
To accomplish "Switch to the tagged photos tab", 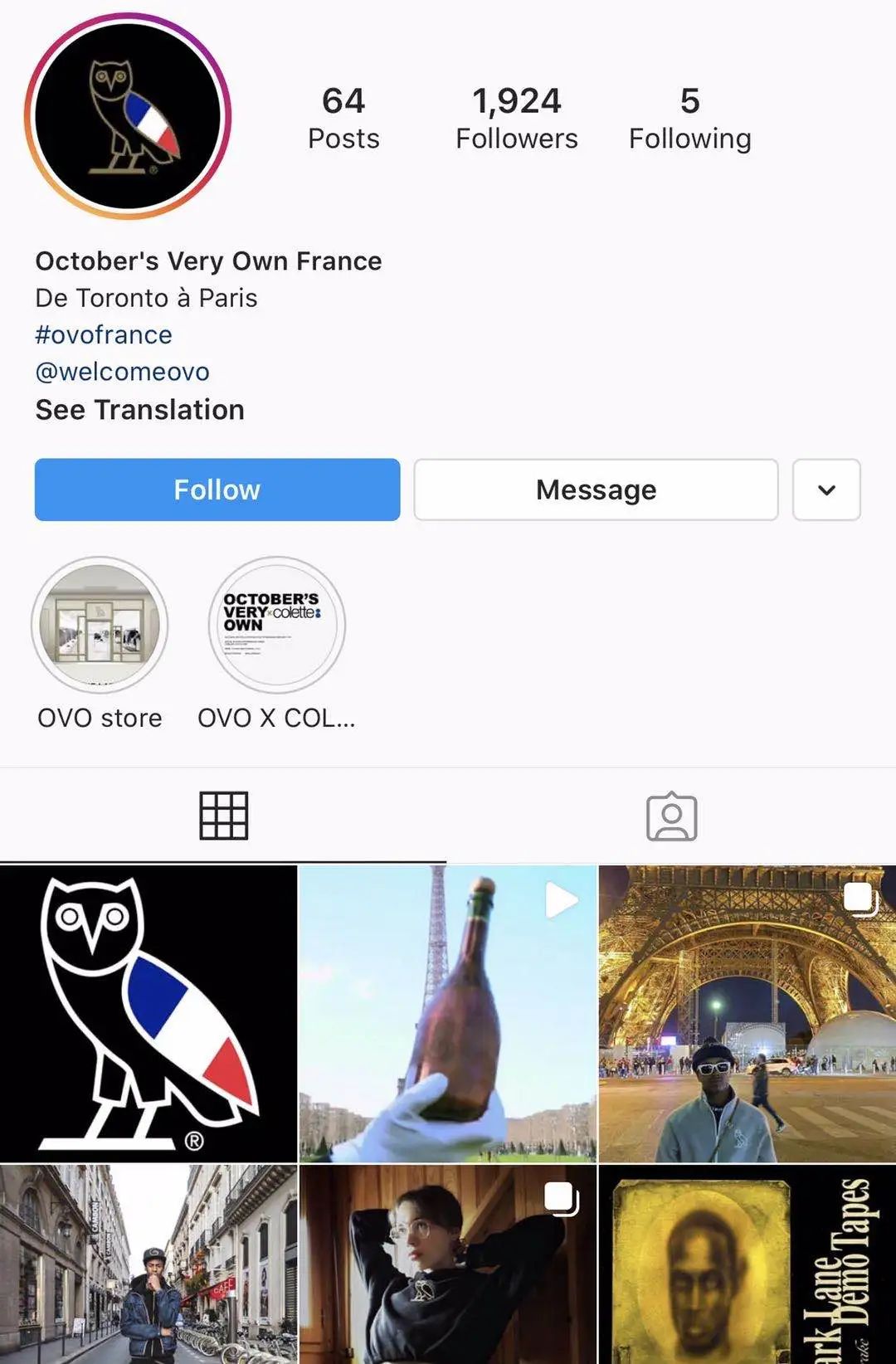I will [x=671, y=816].
